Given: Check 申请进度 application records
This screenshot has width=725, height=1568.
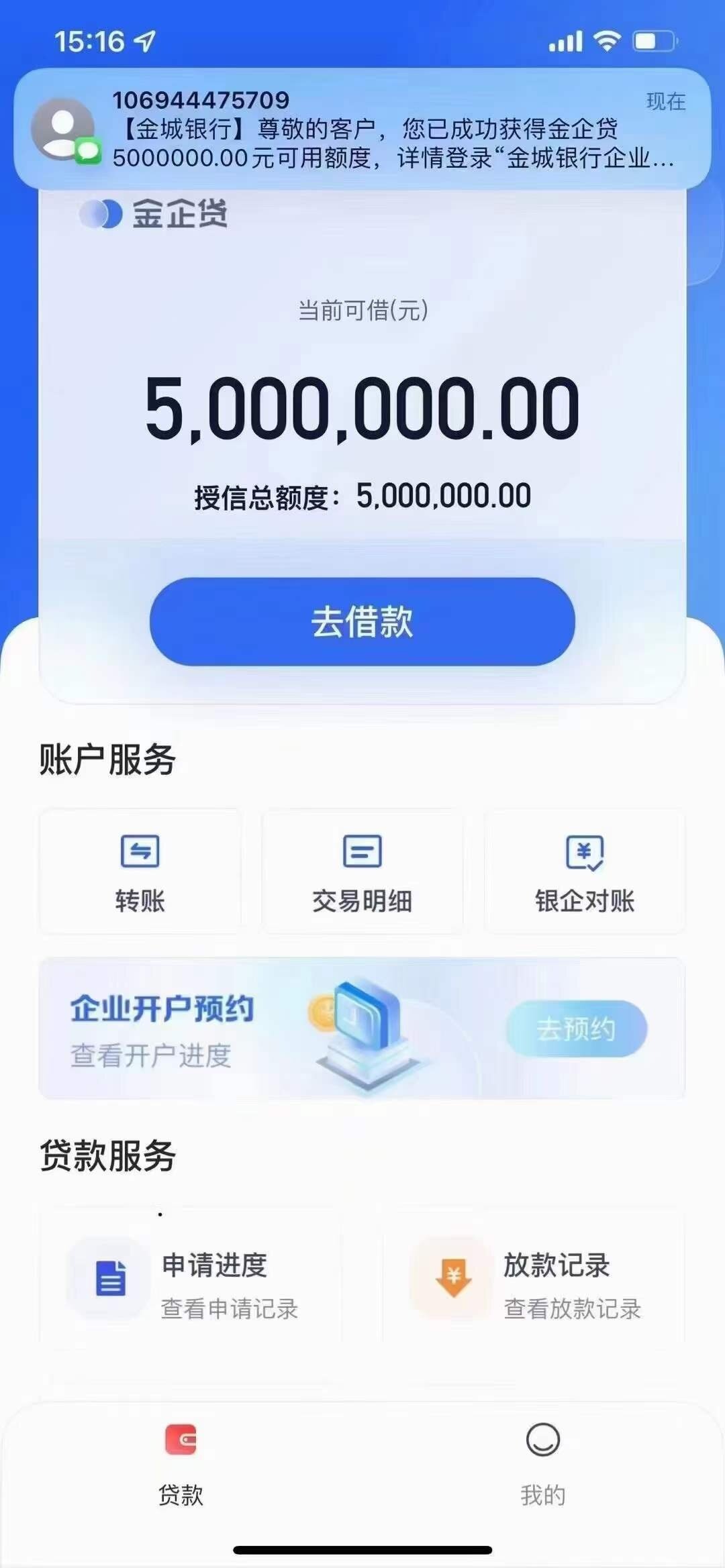Looking at the screenshot, I should pos(191,1285).
